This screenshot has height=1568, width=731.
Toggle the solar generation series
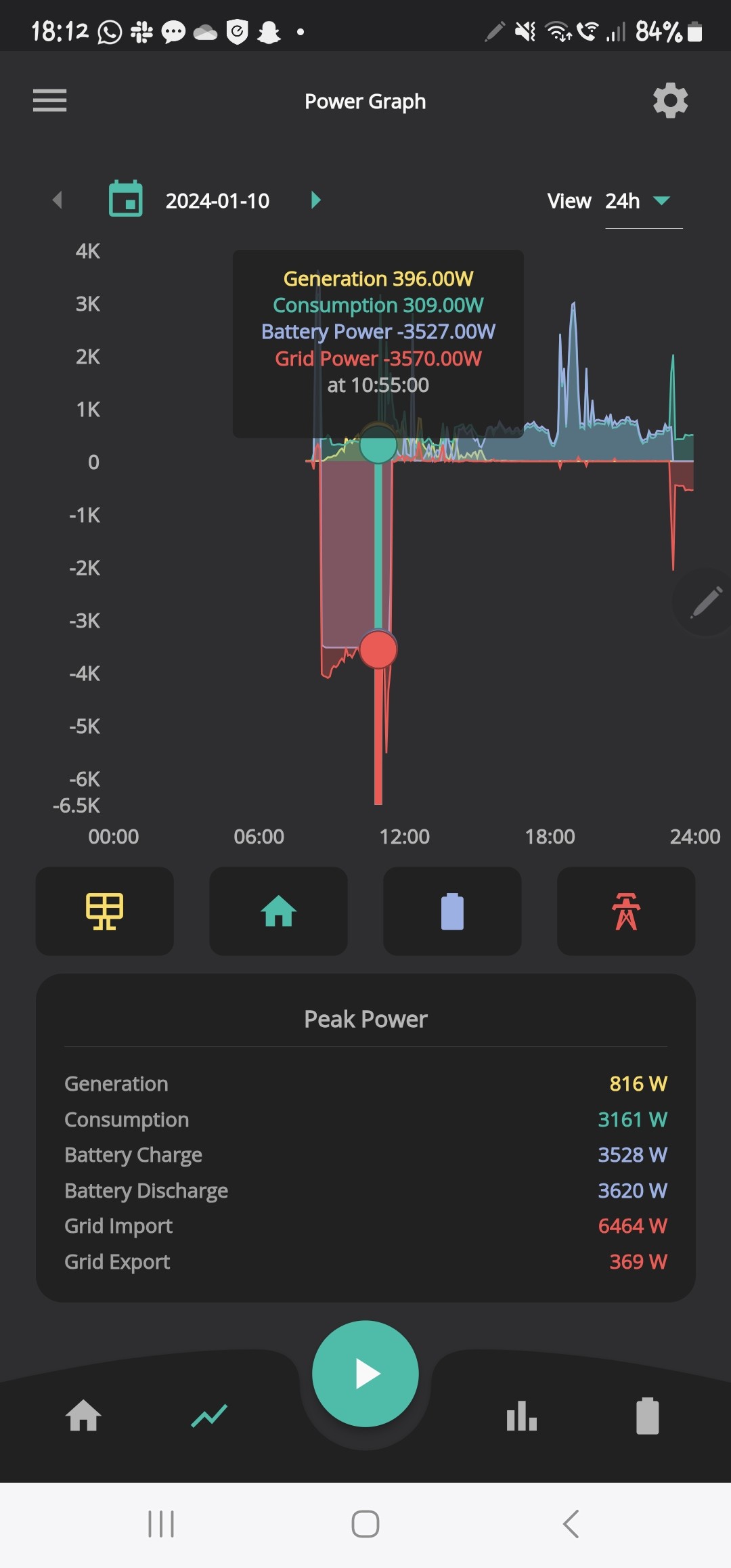105,911
